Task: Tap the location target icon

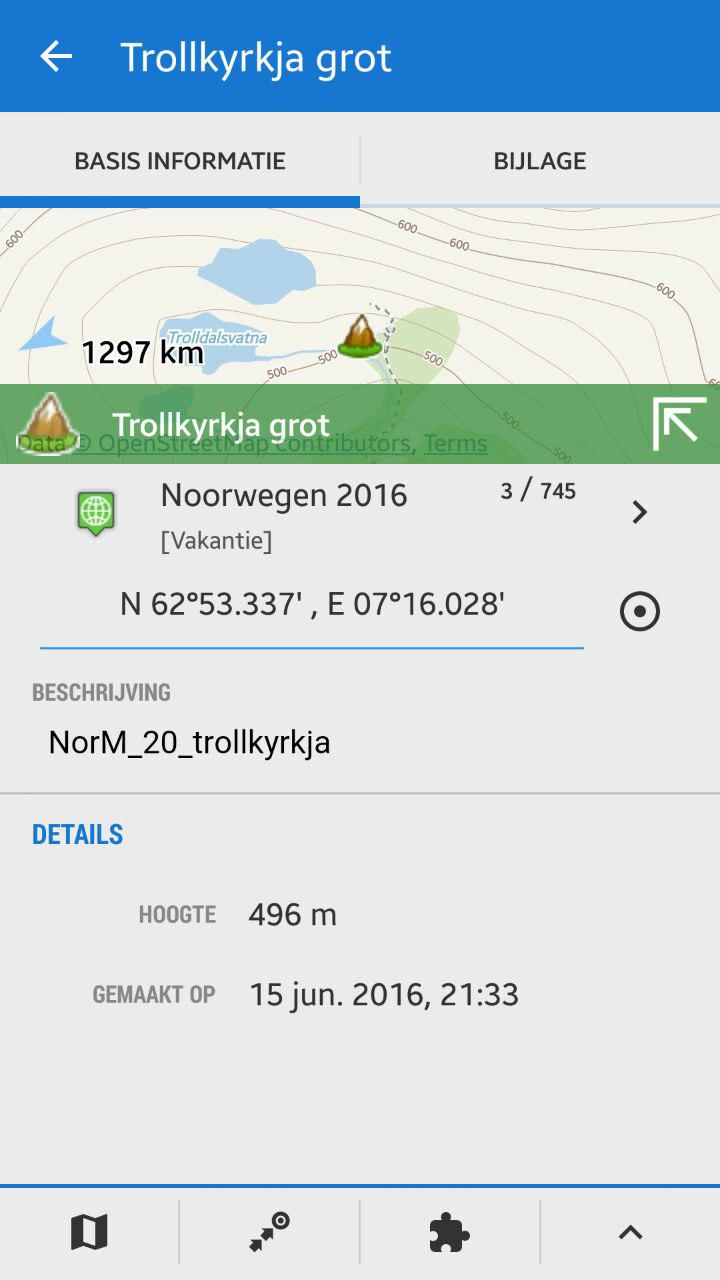Action: point(640,611)
